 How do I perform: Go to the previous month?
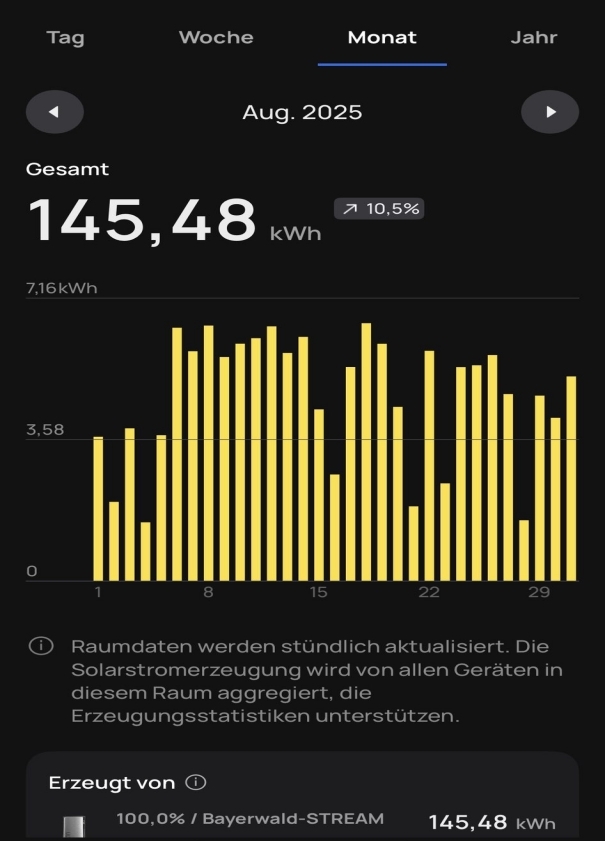click(x=54, y=112)
